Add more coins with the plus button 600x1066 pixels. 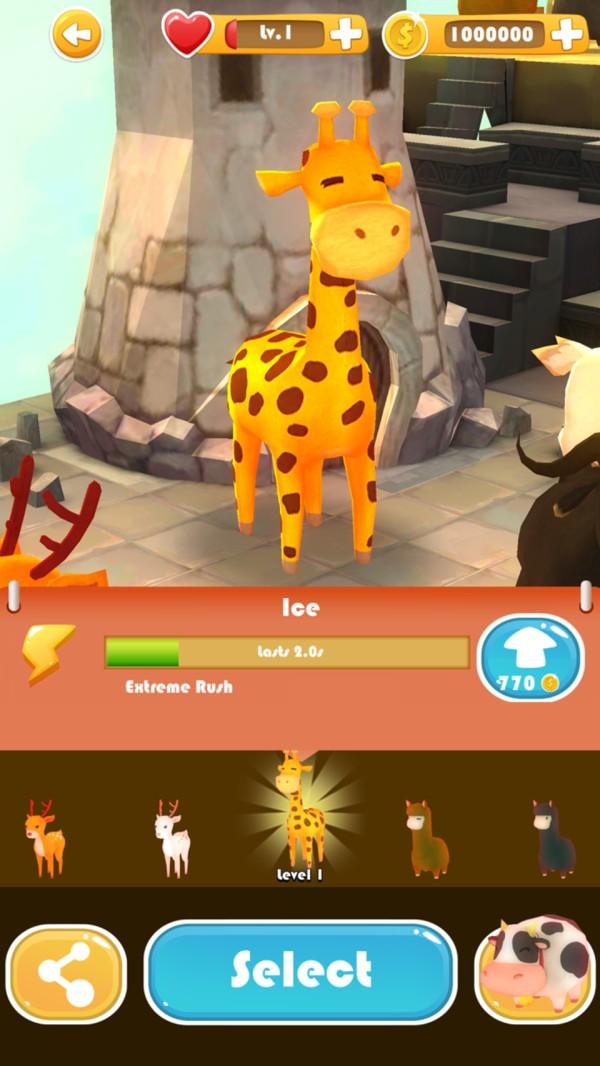click(x=566, y=35)
